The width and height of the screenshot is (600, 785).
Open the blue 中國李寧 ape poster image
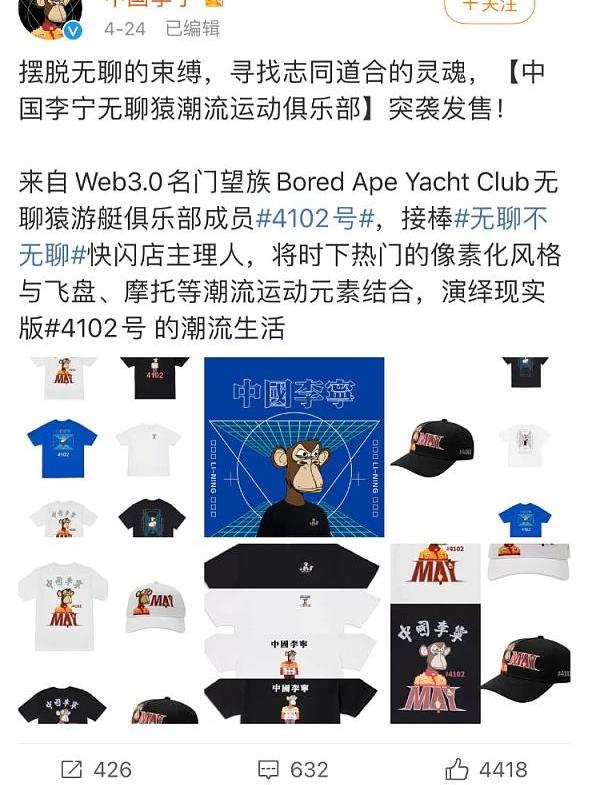[x=294, y=447]
